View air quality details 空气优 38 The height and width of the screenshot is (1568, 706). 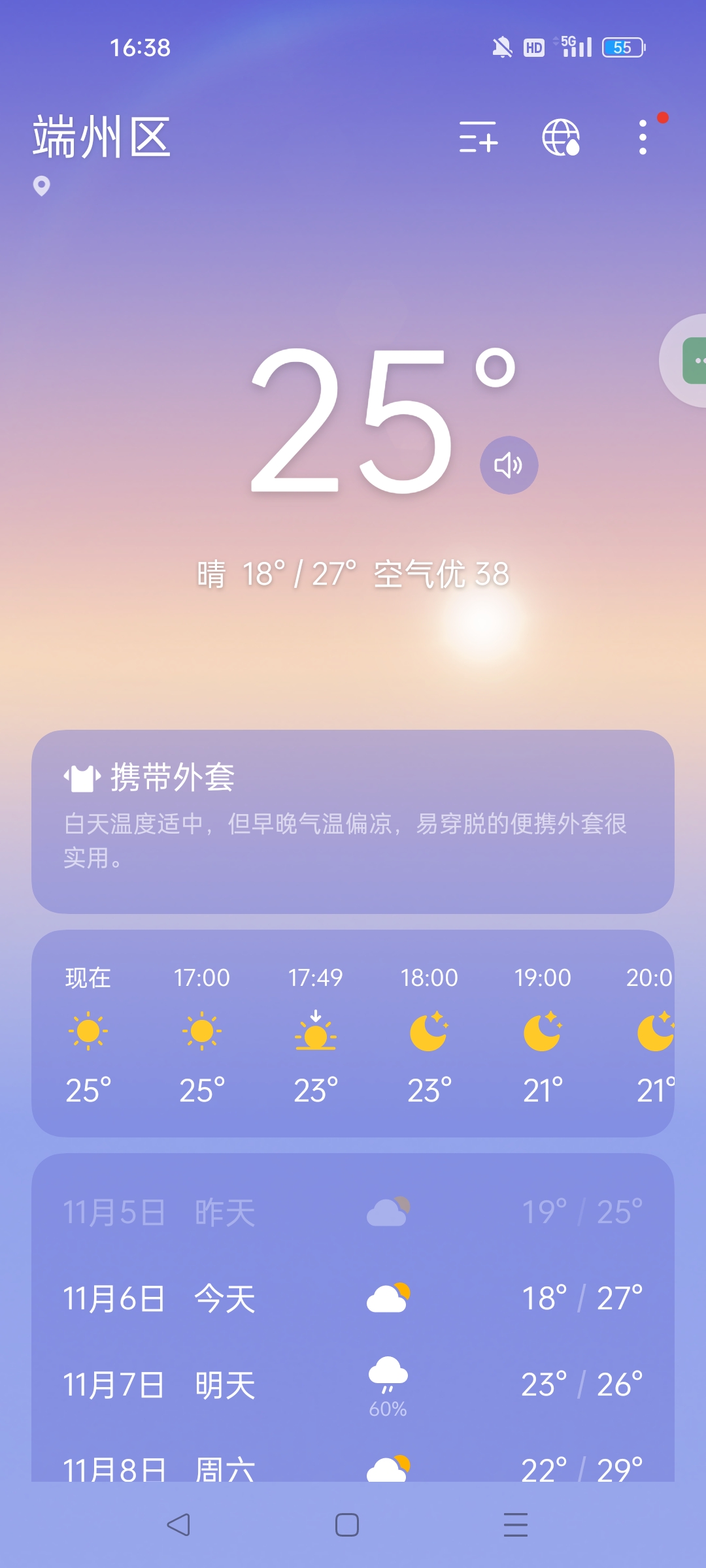click(x=441, y=574)
